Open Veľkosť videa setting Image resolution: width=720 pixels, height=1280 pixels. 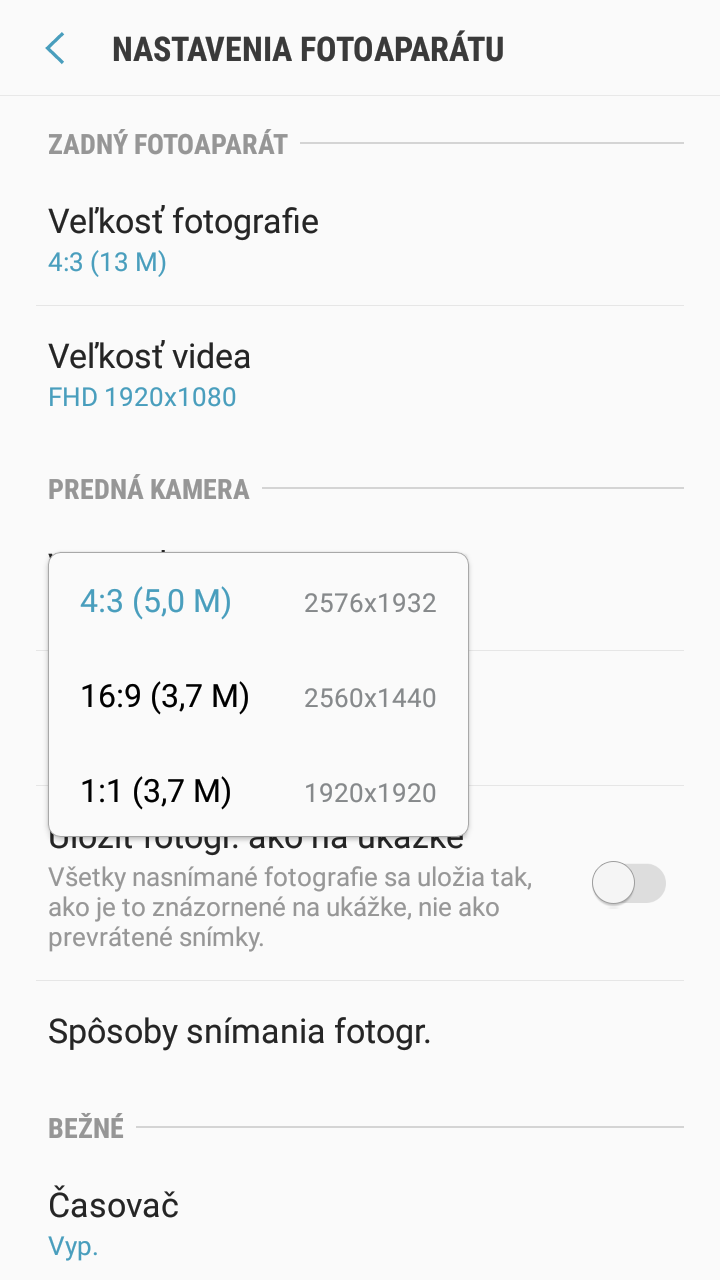(360, 375)
